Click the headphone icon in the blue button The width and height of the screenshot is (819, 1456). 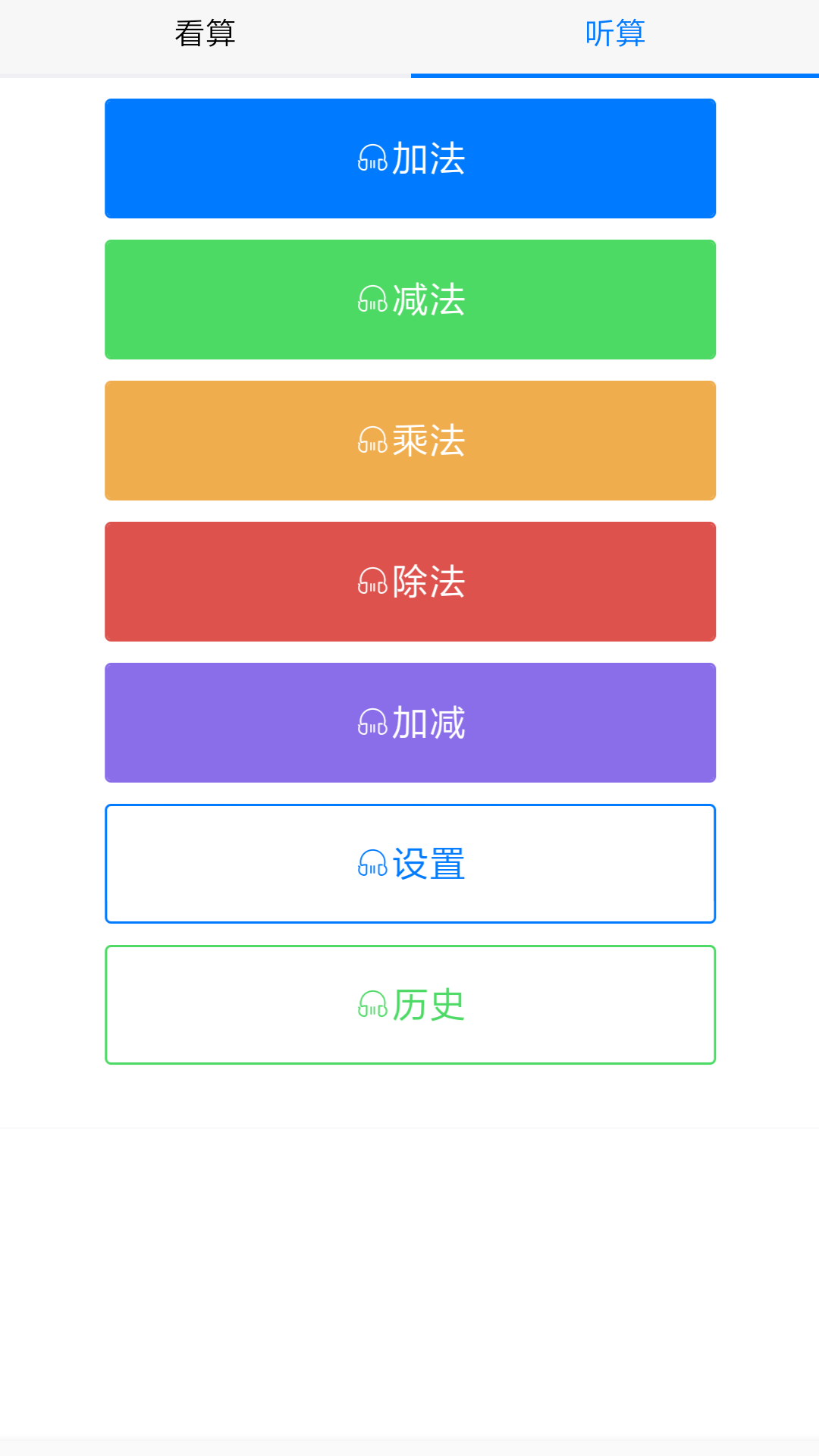point(371,158)
